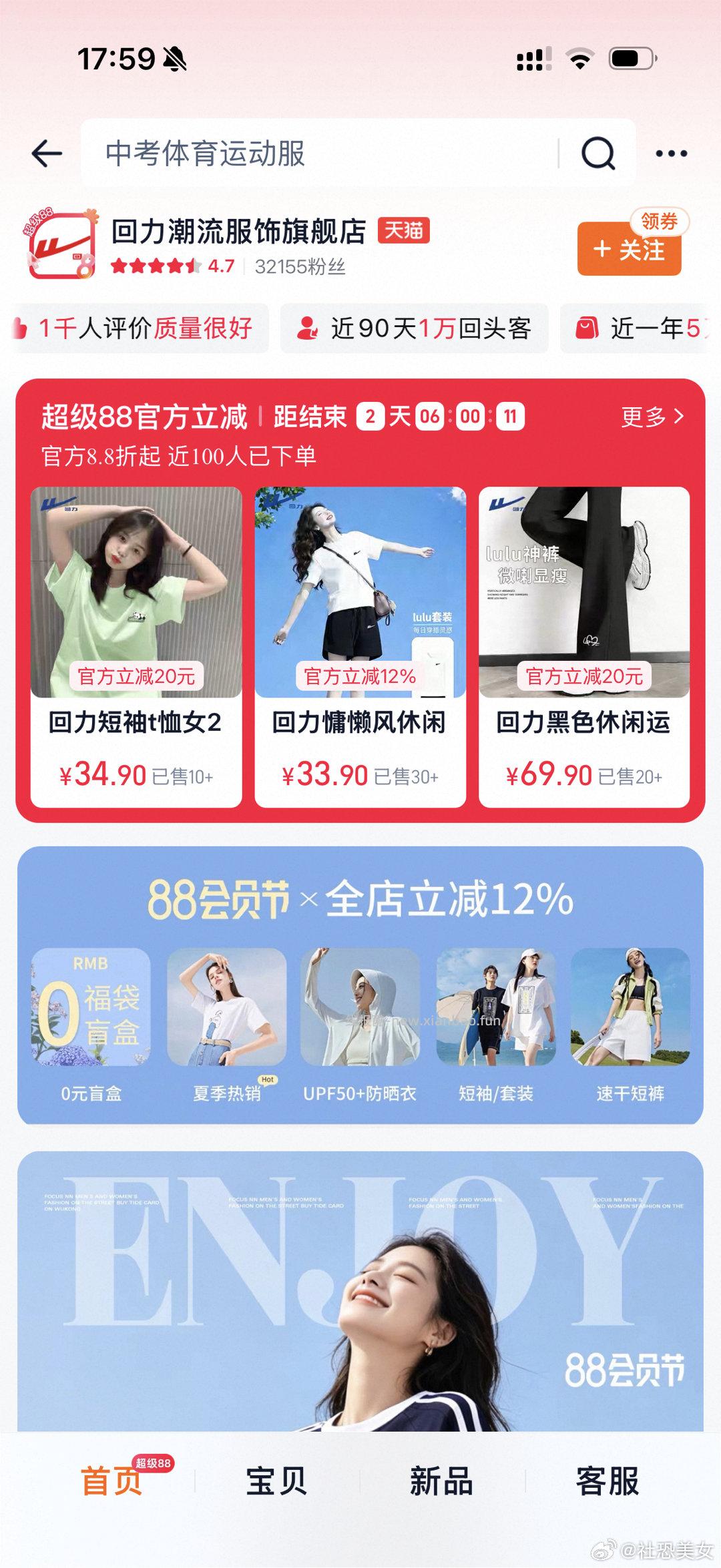Follow the store via +关注 button
Viewport: 721px width, 1568px height.
pos(628,251)
